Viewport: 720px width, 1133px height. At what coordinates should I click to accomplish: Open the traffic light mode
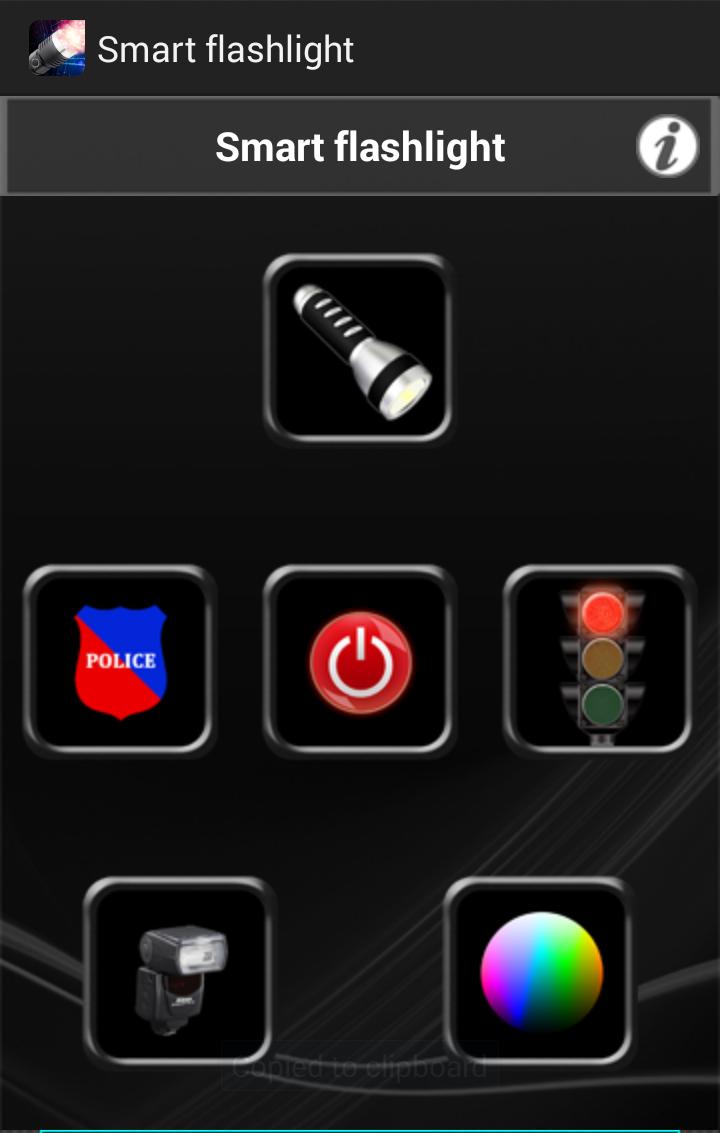pos(599,660)
